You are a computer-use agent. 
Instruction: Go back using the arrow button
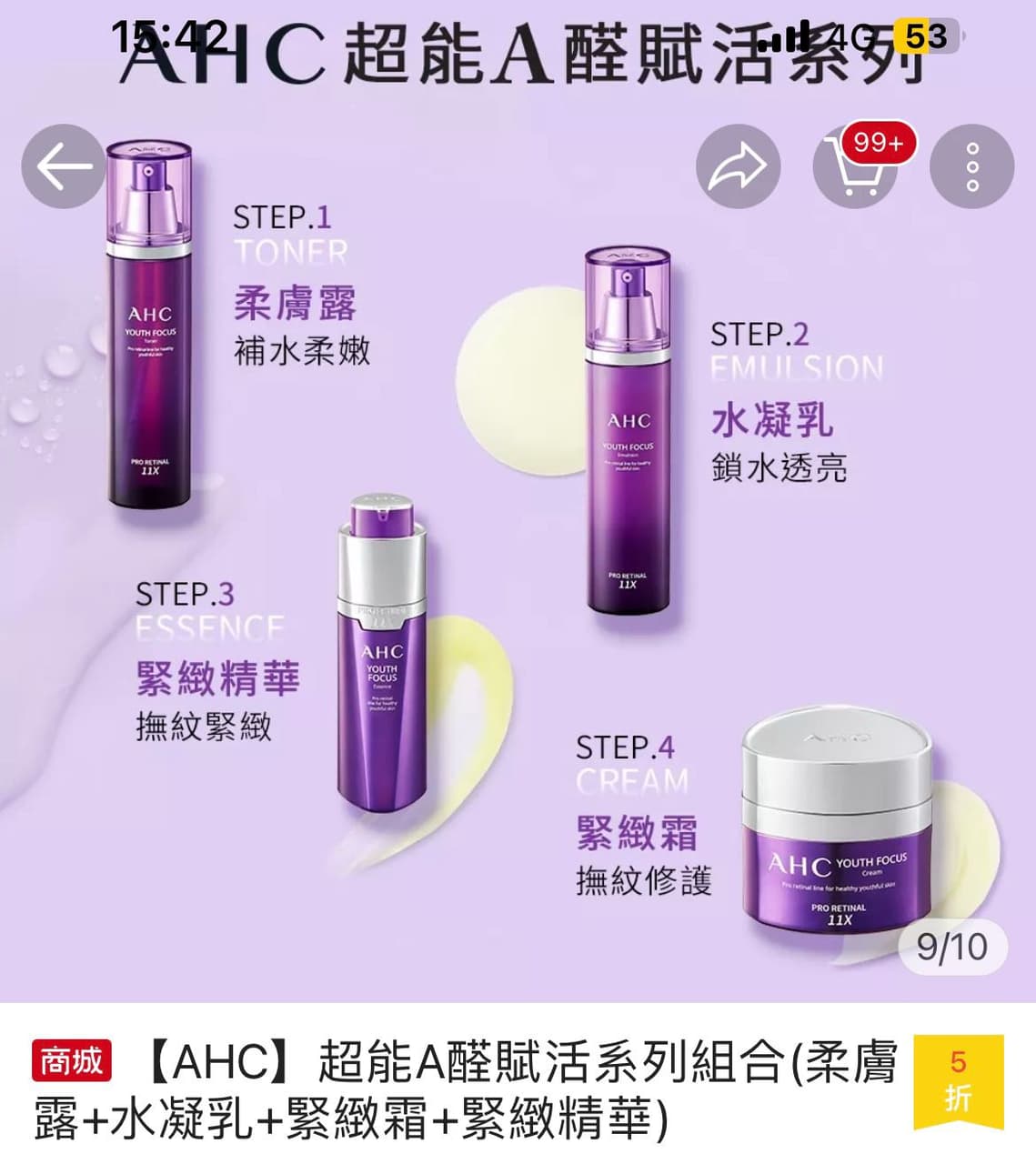click(64, 166)
